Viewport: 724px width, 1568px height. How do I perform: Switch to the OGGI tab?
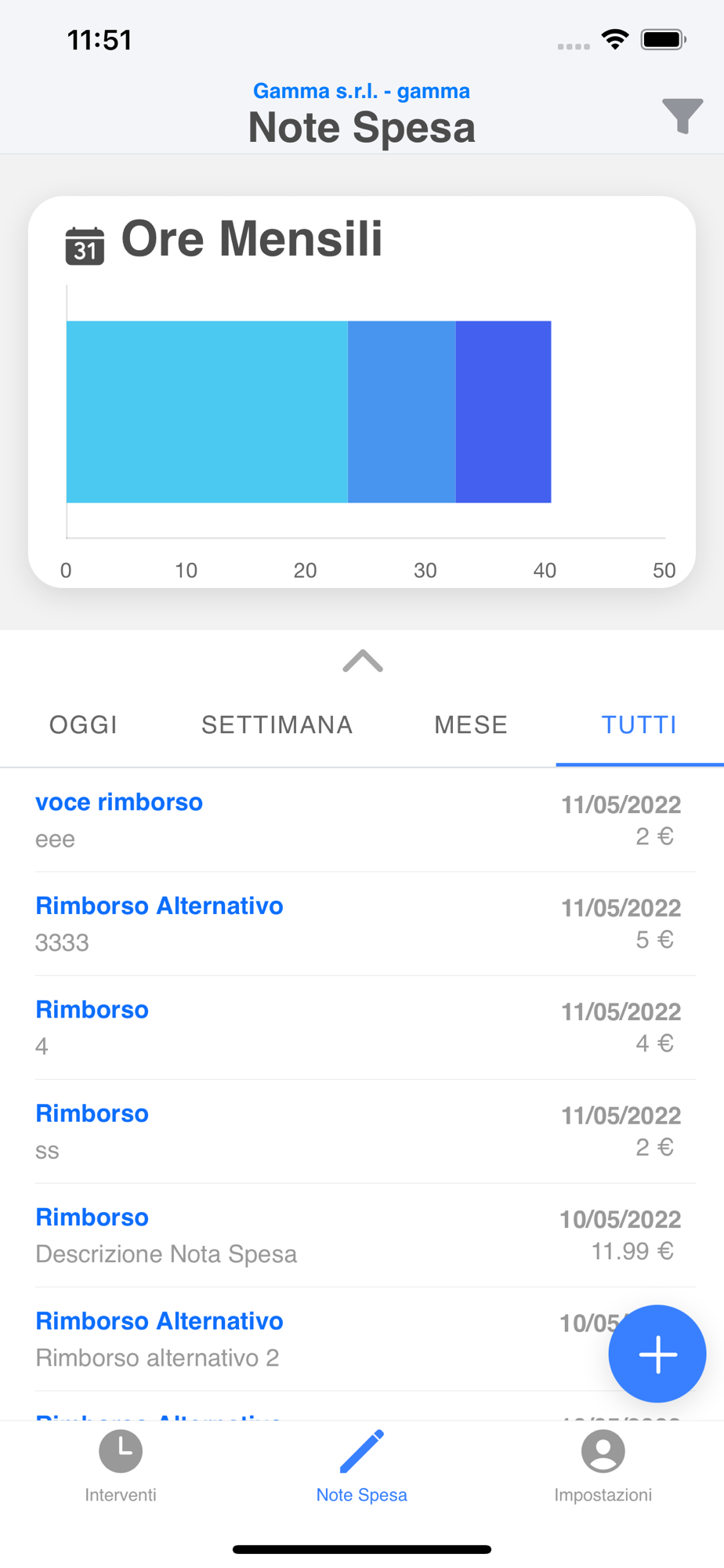pos(84,724)
